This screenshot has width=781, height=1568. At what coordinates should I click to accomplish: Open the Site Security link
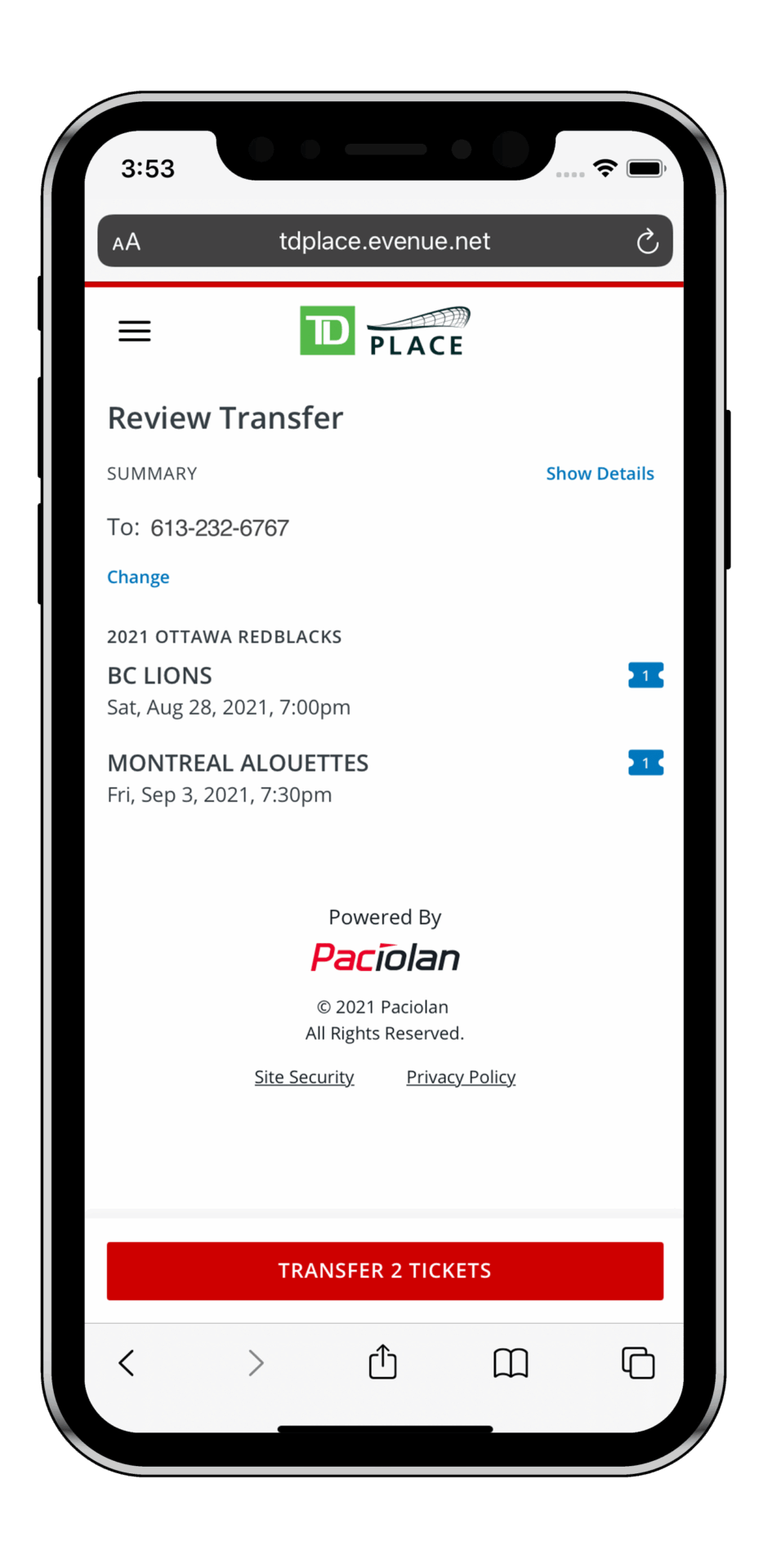[304, 1077]
